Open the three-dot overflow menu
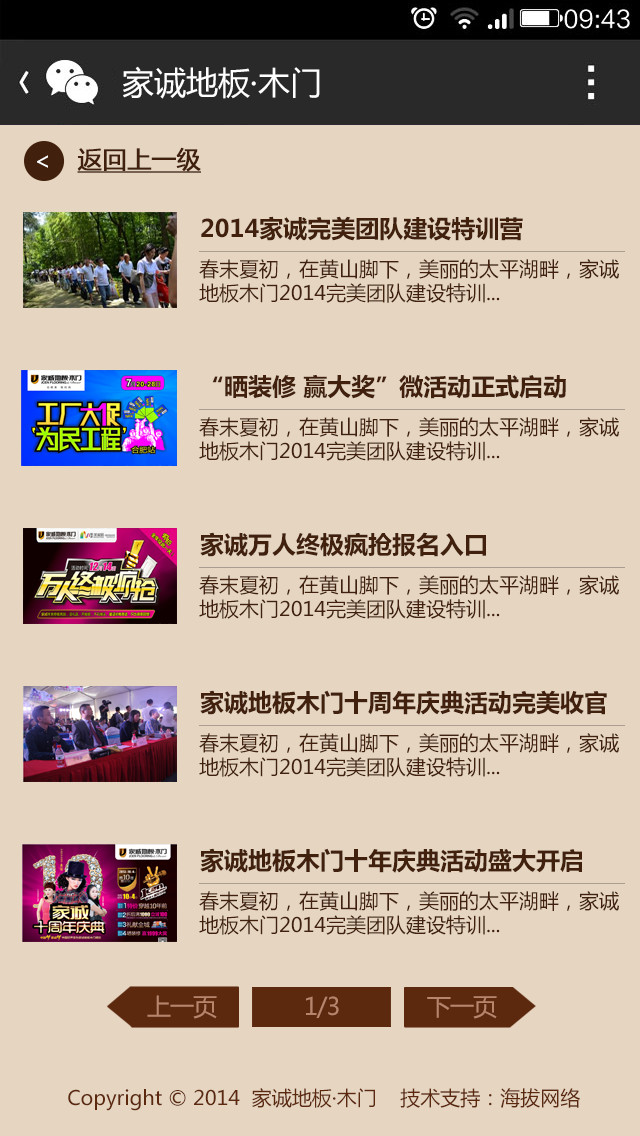The image size is (640, 1136). (x=591, y=83)
